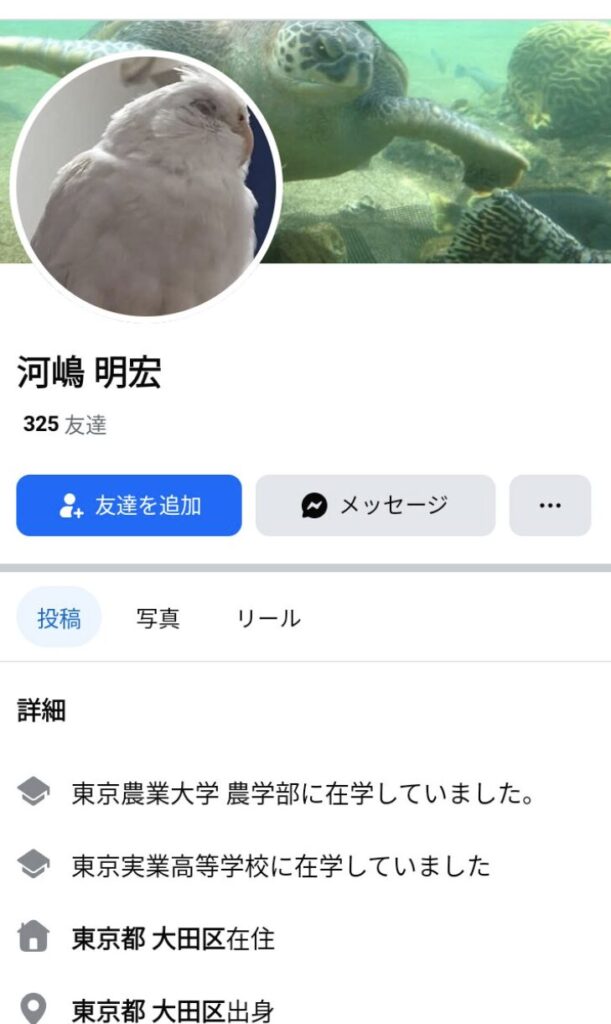Open メッセージ to send a message

click(x=375, y=505)
